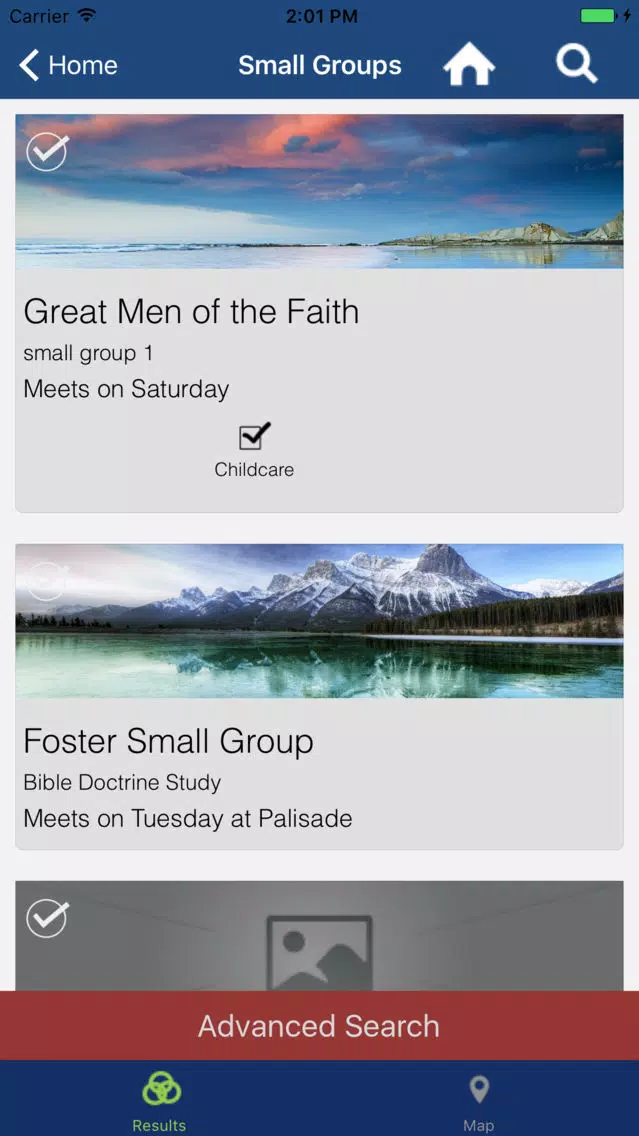Image resolution: width=639 pixels, height=1136 pixels.
Task: Tap the house home icon
Action: [469, 65]
